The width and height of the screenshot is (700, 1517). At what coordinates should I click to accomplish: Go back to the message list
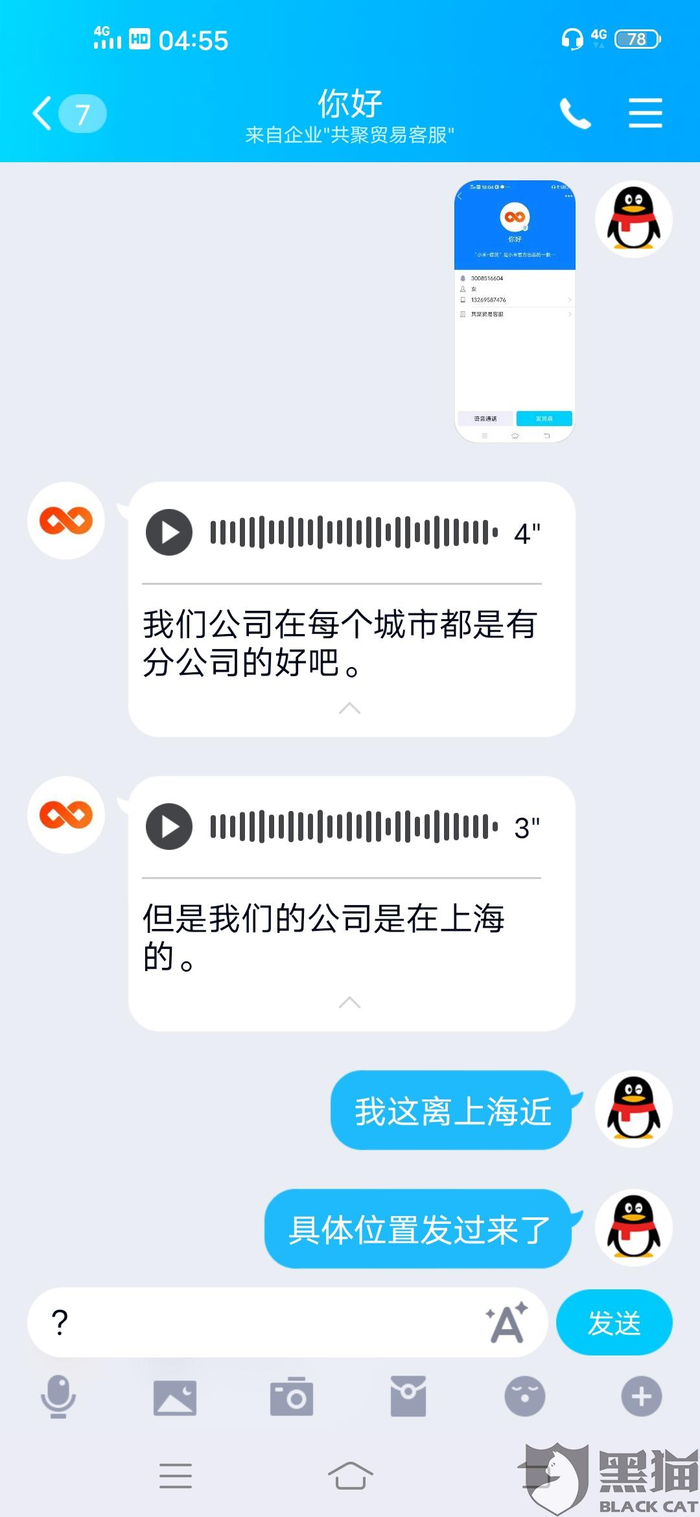point(68,113)
